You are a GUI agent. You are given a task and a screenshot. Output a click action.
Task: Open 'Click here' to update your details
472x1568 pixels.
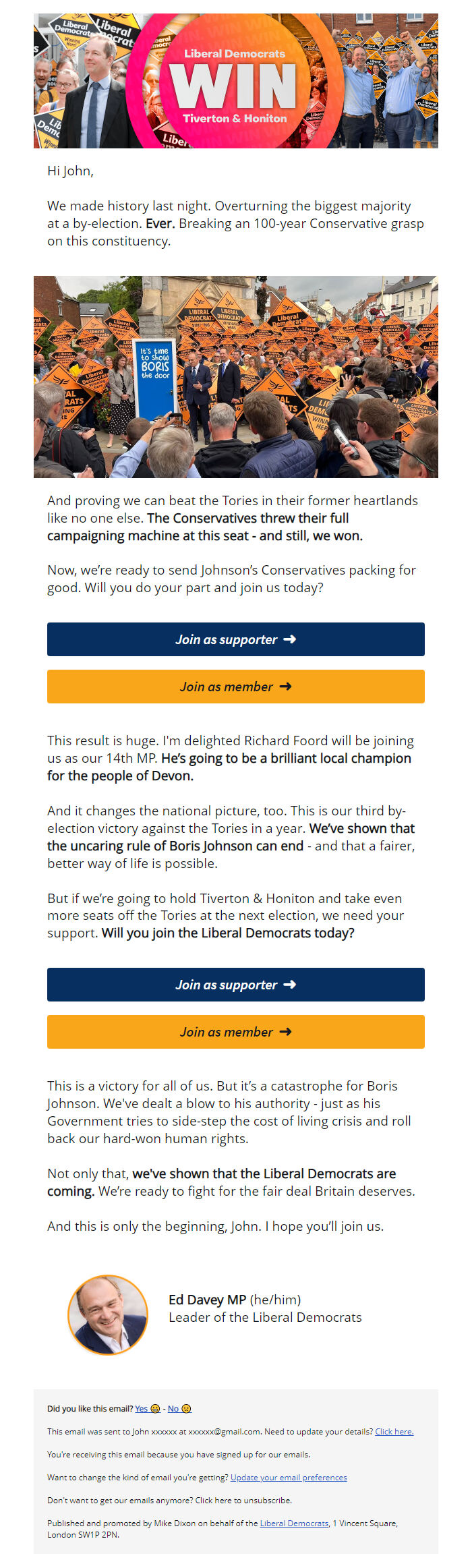(394, 1431)
